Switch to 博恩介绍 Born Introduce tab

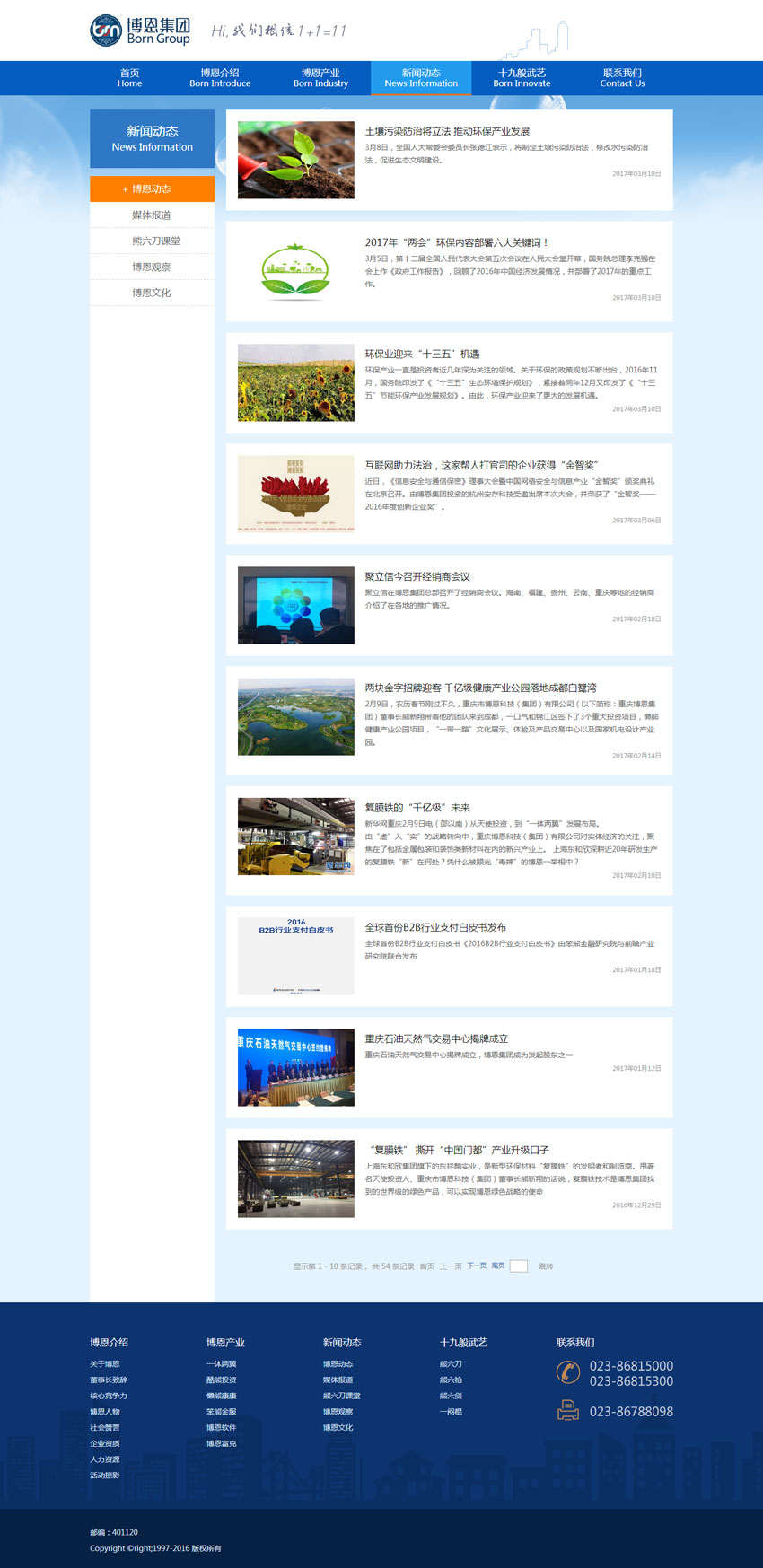(220, 78)
